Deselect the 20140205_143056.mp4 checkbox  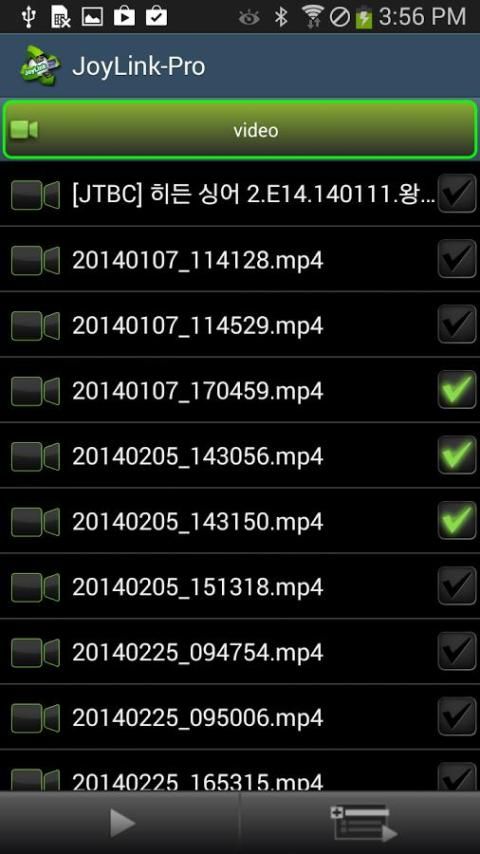(457, 455)
